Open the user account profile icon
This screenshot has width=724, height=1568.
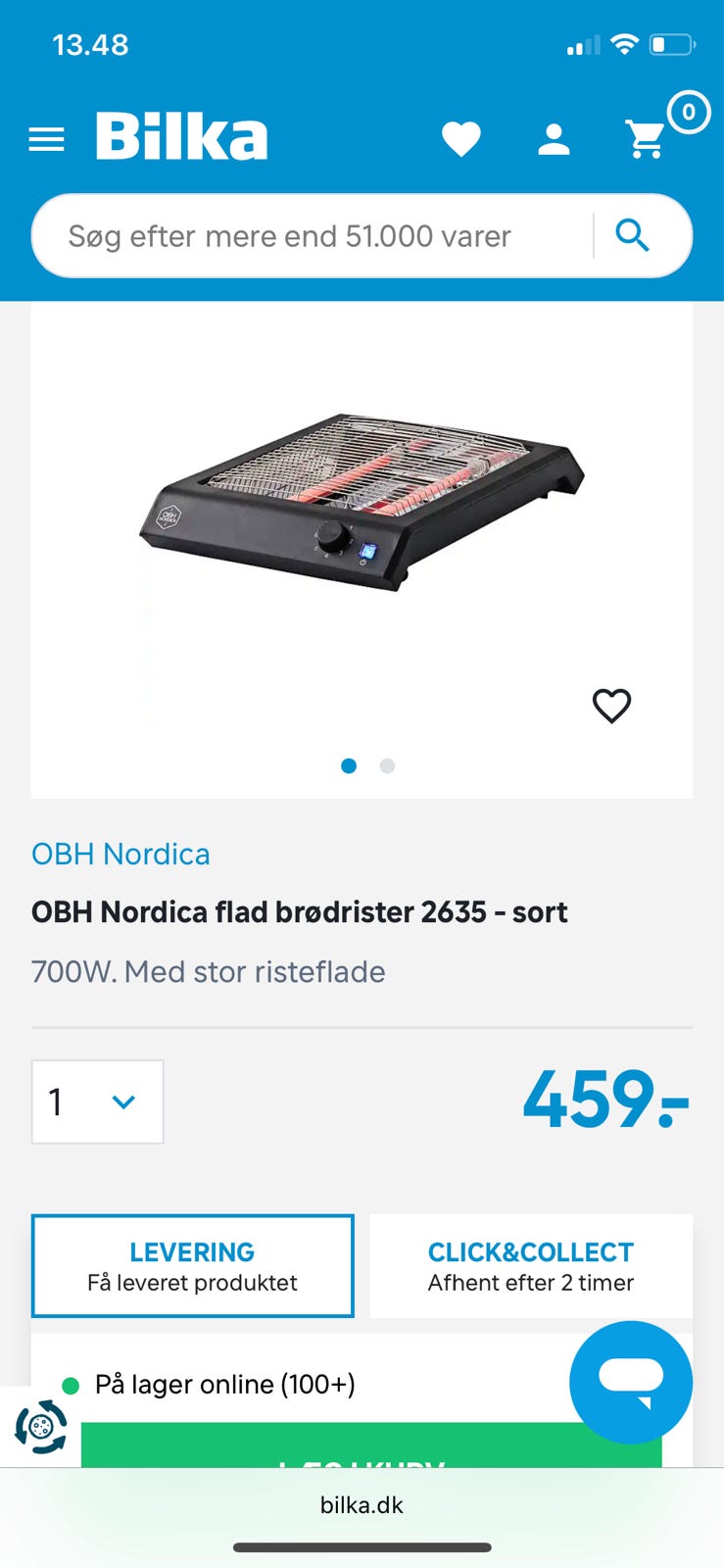553,138
